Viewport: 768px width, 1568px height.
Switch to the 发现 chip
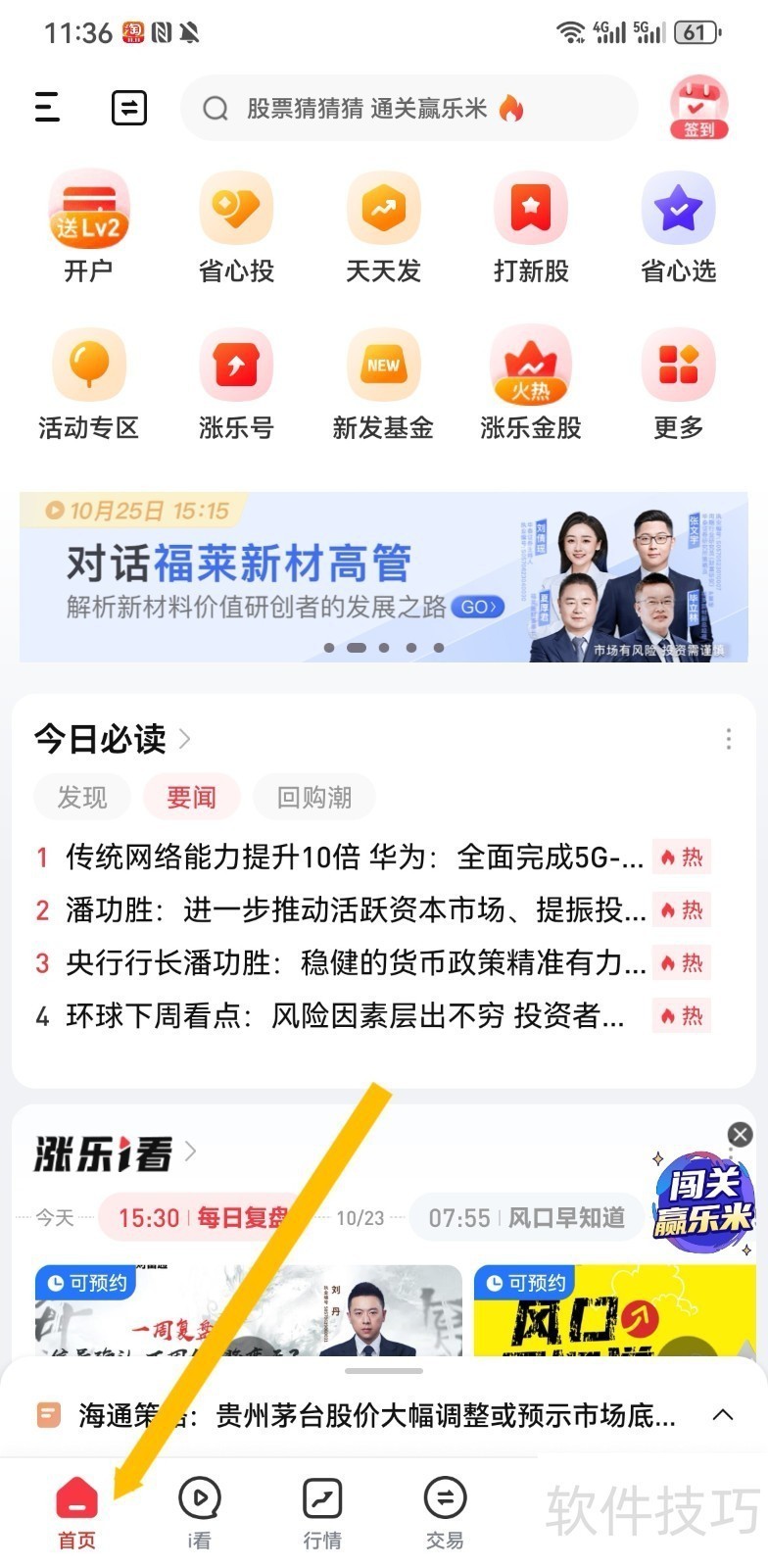click(82, 798)
